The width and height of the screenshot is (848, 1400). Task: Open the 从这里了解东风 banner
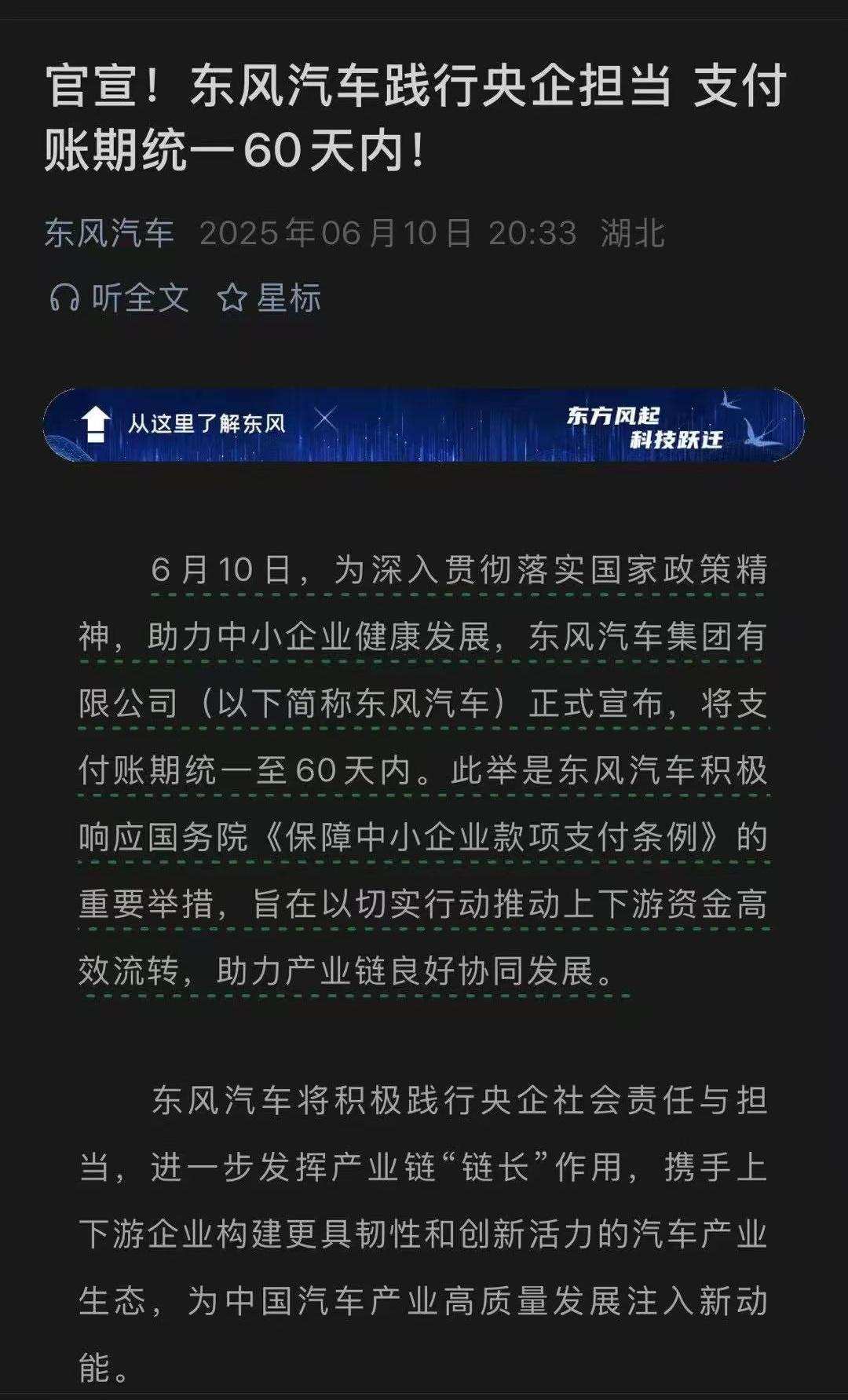(x=422, y=425)
